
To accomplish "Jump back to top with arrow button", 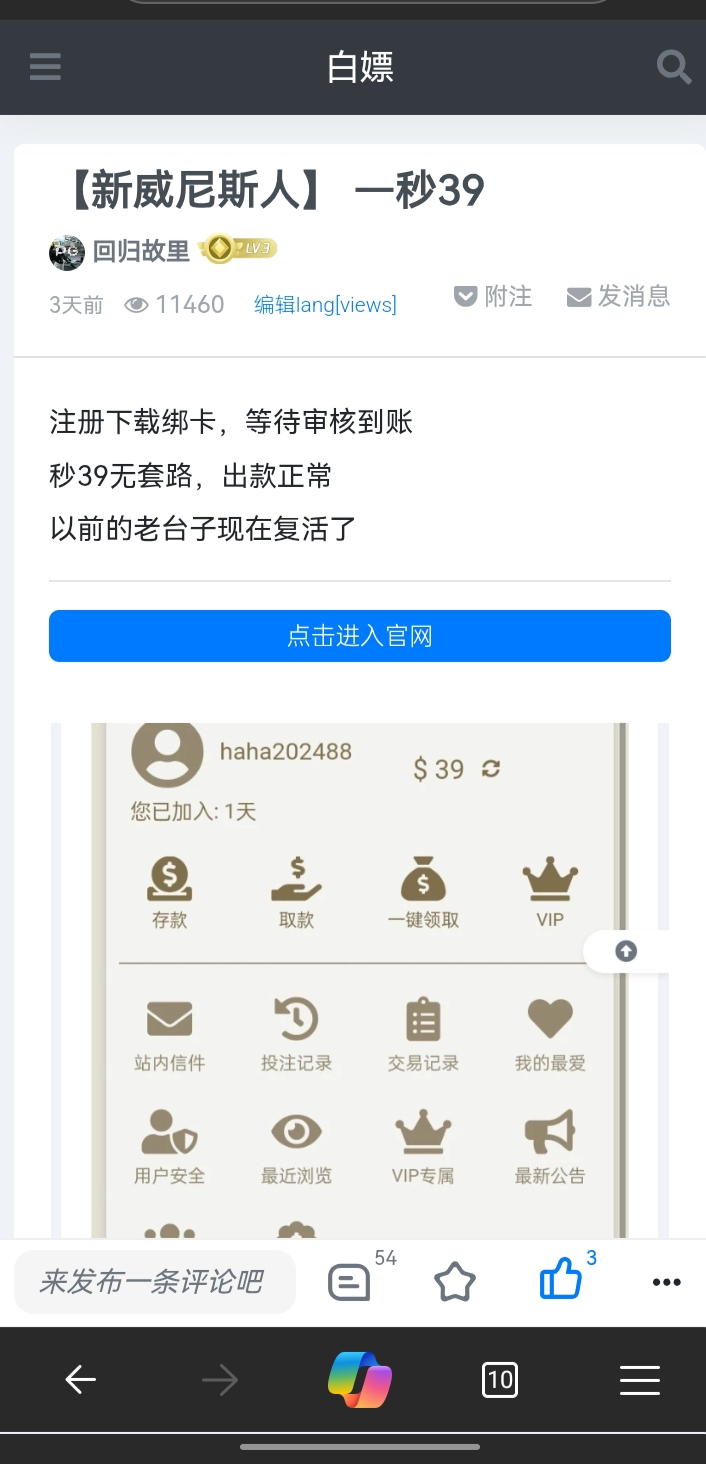I will (626, 951).
